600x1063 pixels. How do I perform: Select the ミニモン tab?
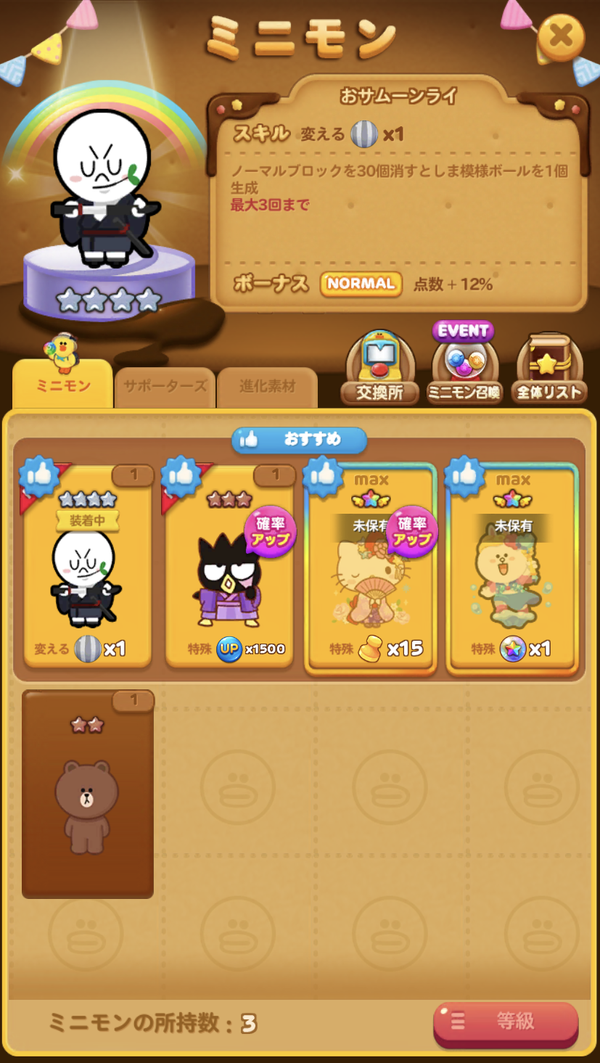62,384
